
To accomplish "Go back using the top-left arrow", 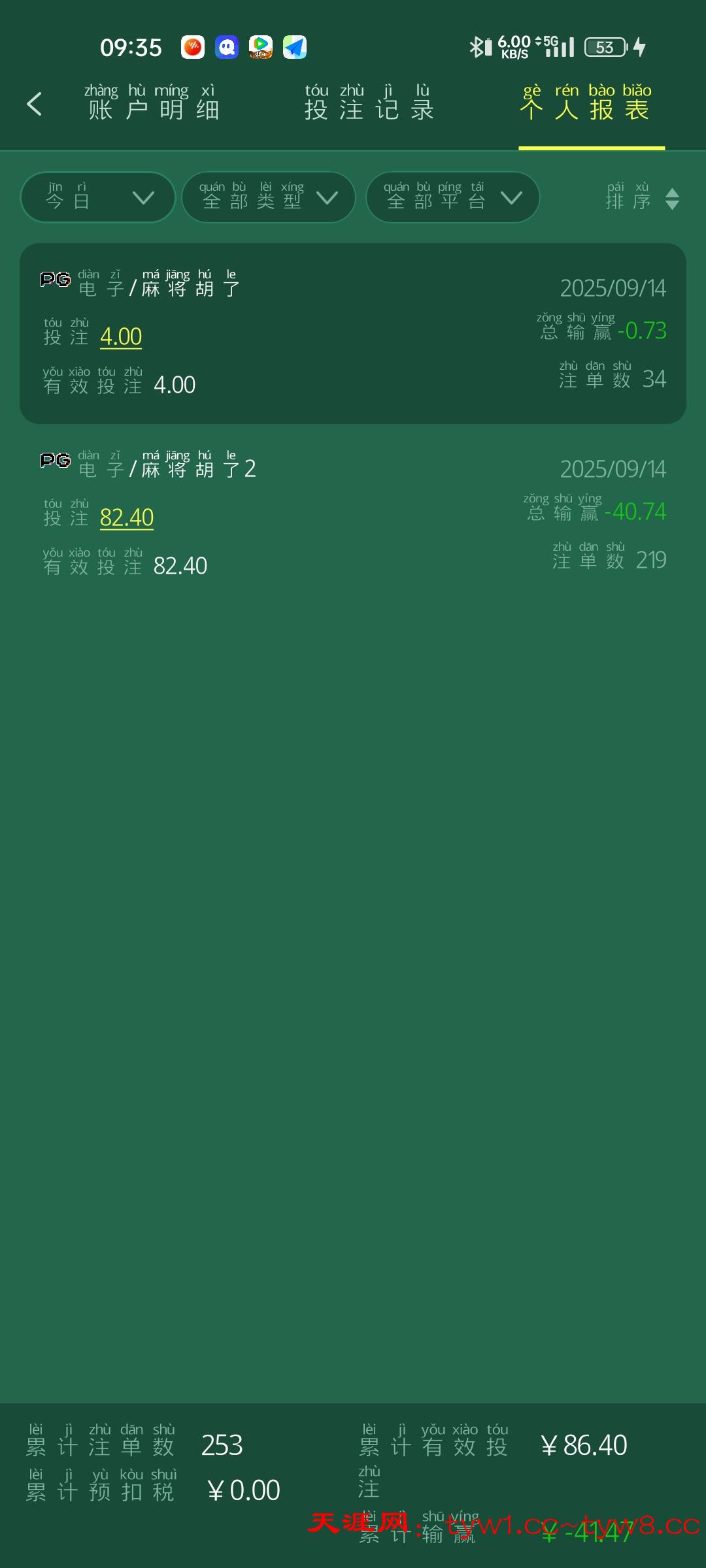I will [34, 105].
